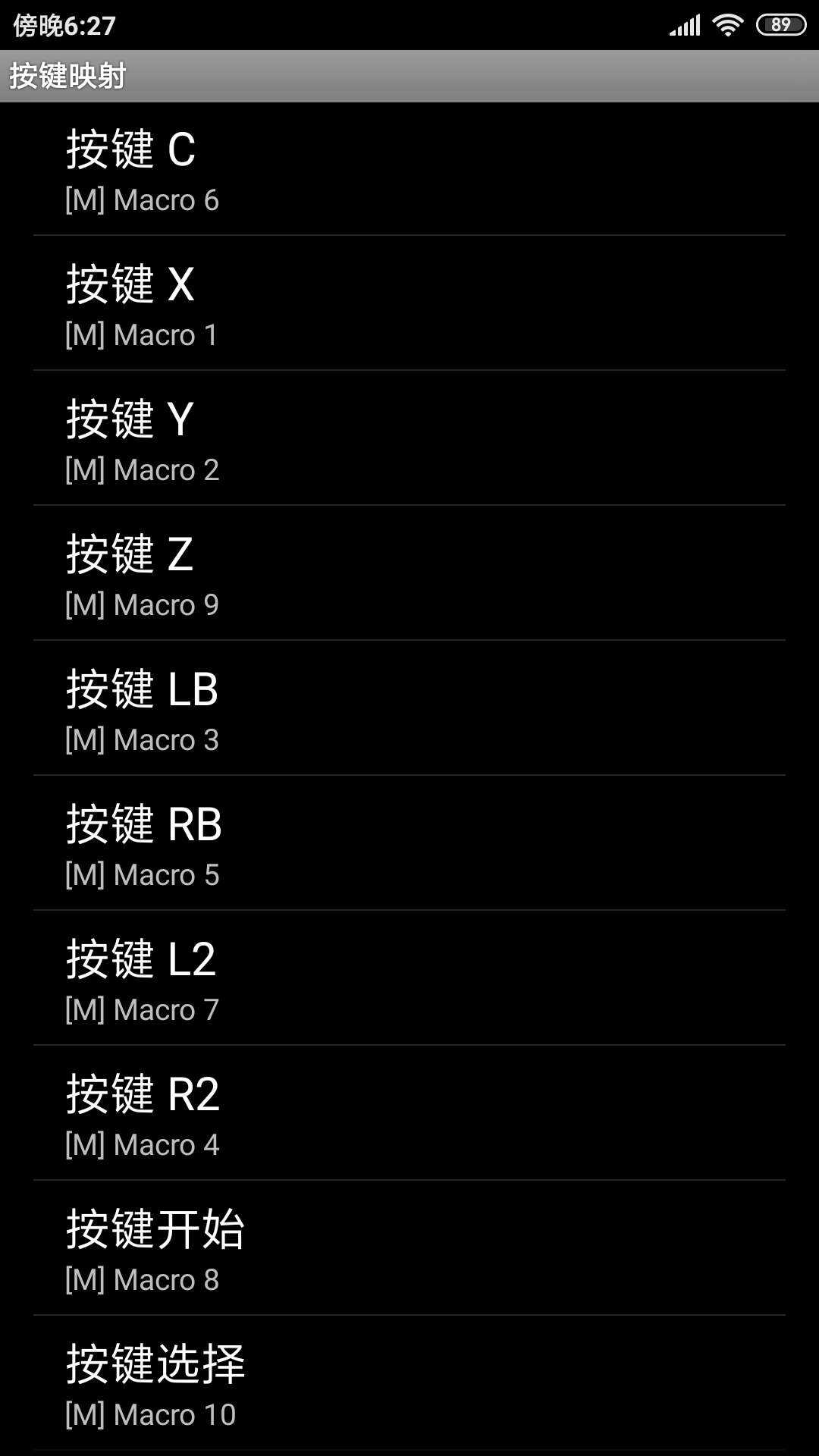Open the 按键开始 mapping entry
Viewport: 819px width, 1456px height.
pyautogui.click(x=409, y=1248)
